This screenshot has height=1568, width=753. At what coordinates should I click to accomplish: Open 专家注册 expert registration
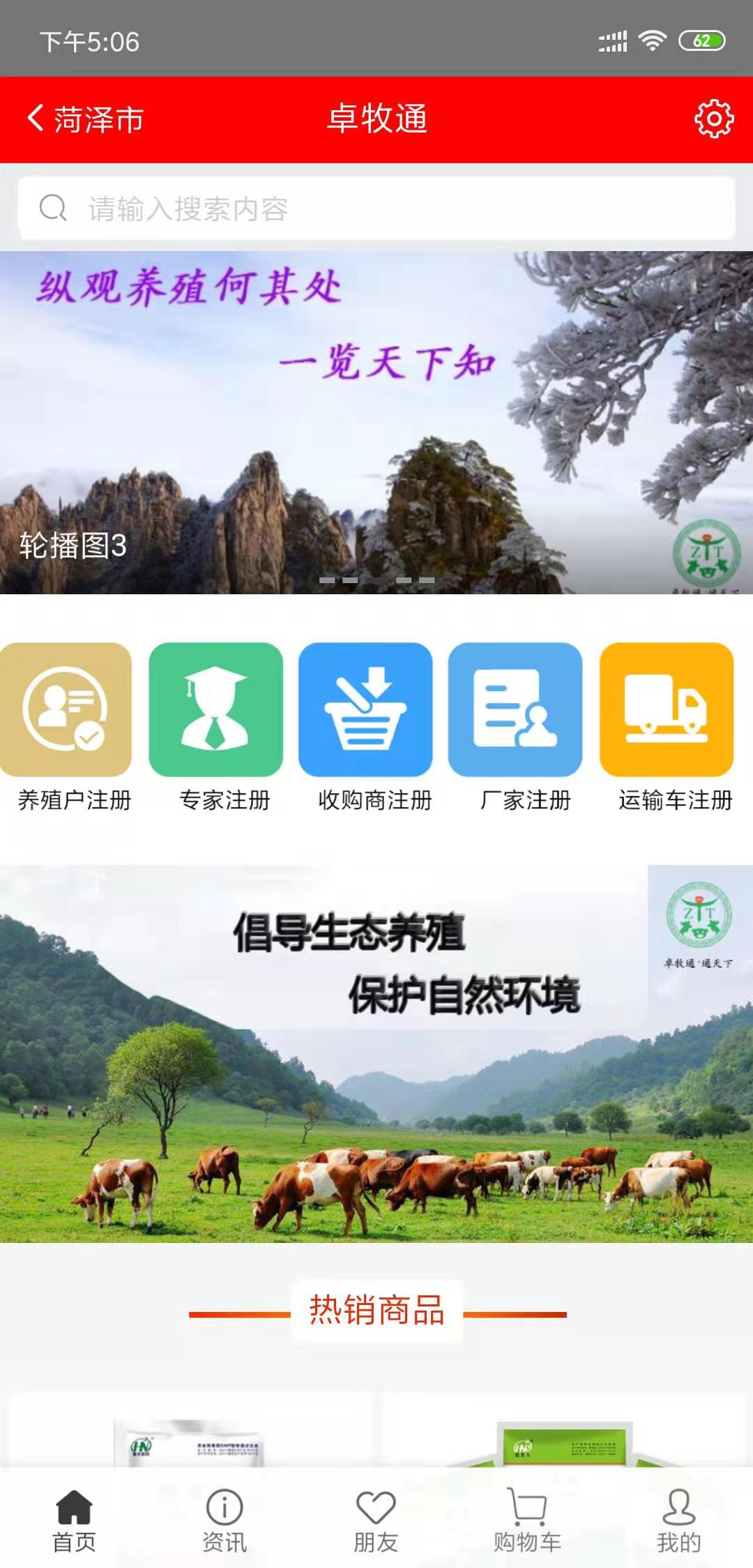pos(216,726)
